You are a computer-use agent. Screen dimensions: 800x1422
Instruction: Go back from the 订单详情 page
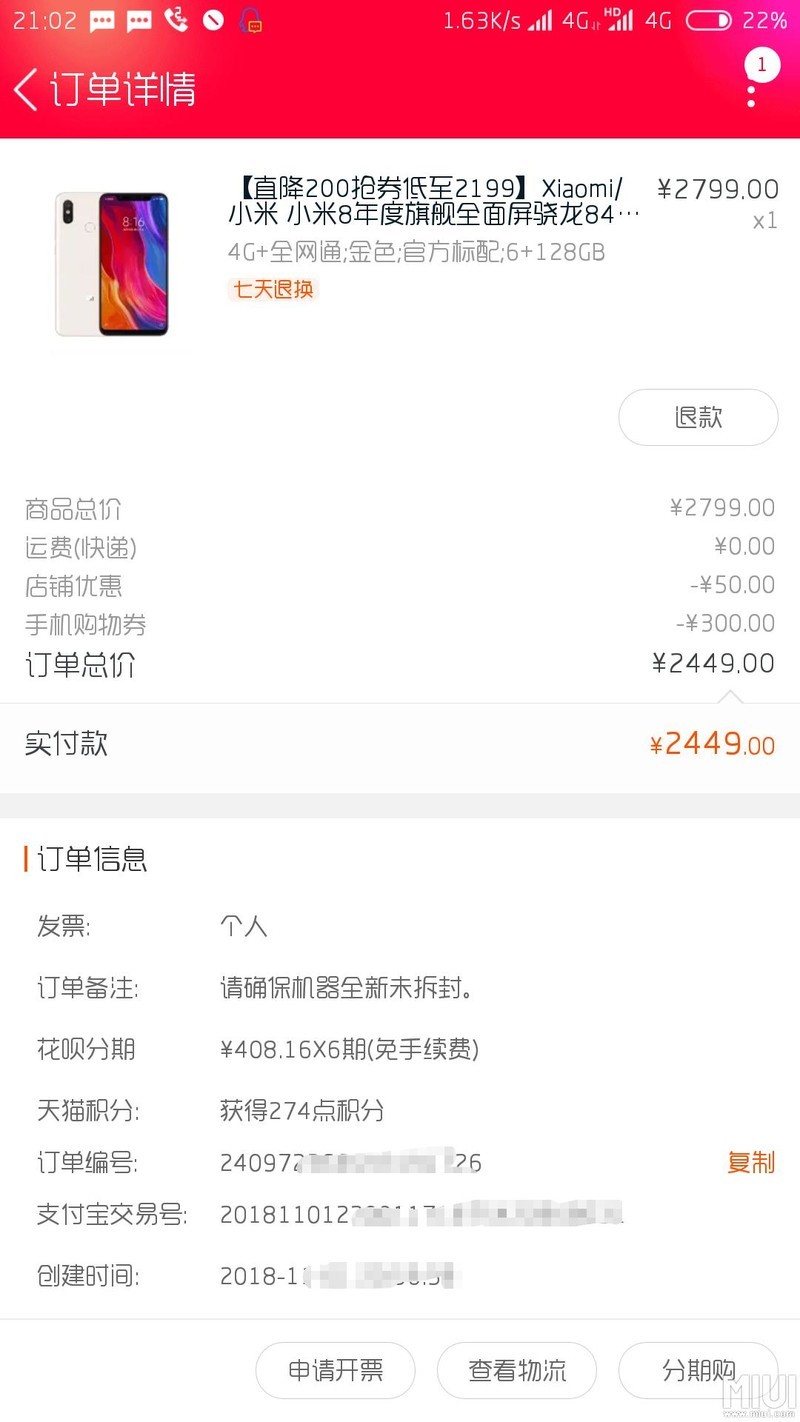(x=27, y=90)
